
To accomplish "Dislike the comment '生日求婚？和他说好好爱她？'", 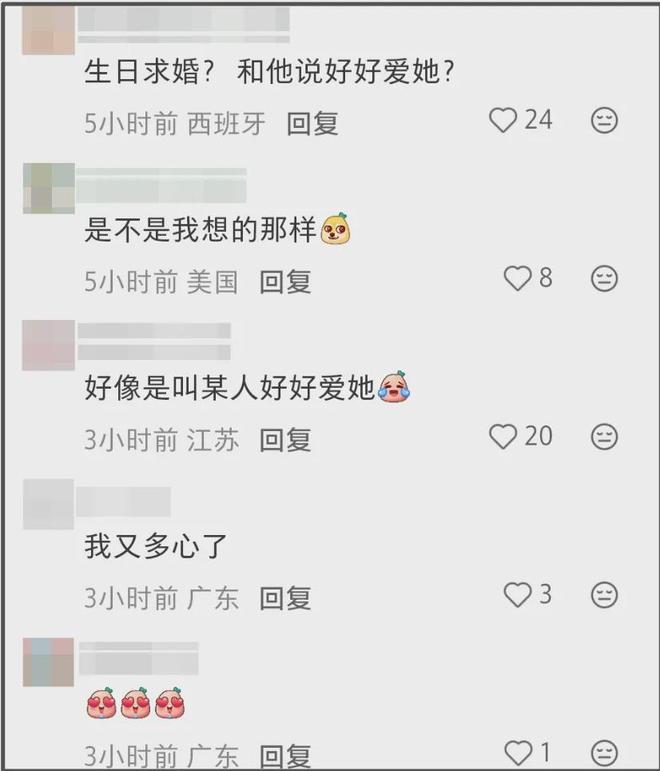I will [x=604, y=121].
